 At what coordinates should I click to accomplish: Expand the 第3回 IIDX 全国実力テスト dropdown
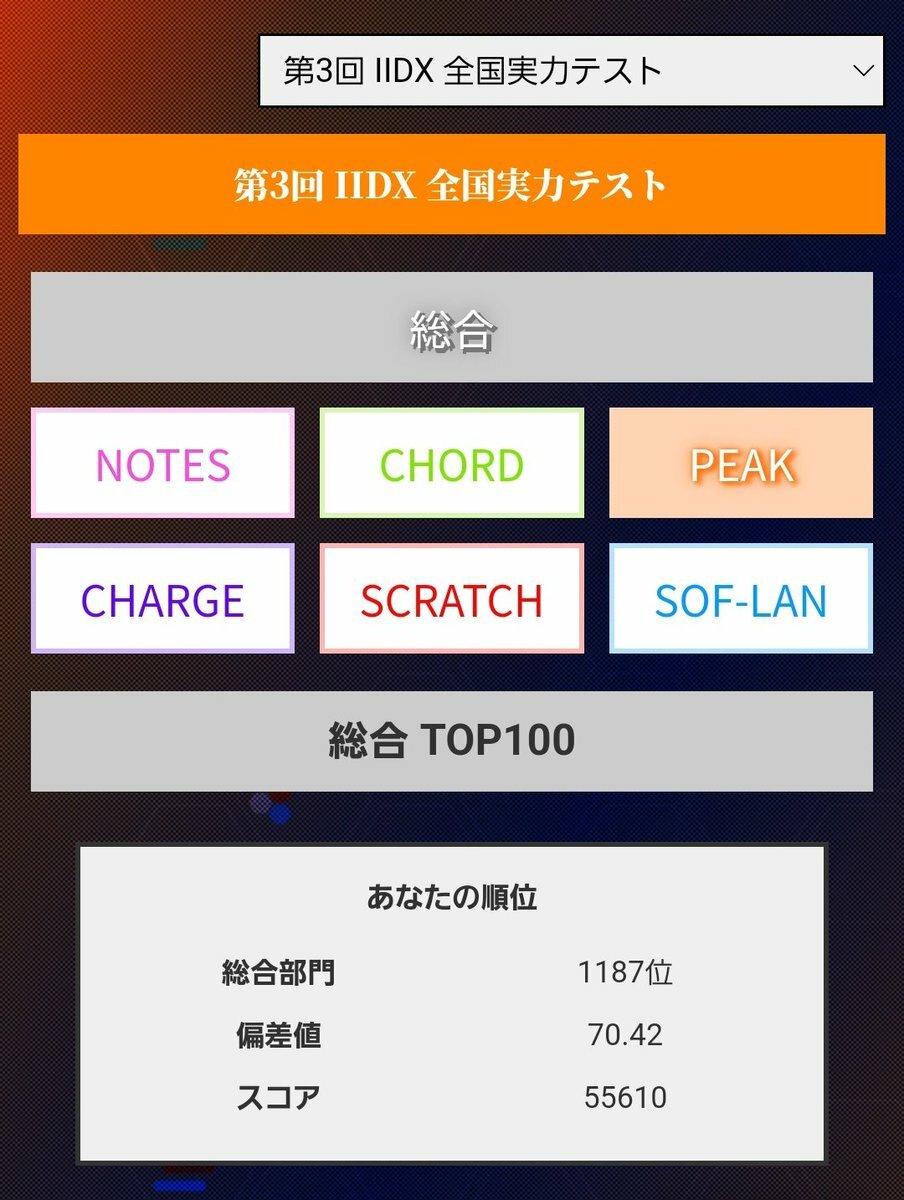(571, 71)
